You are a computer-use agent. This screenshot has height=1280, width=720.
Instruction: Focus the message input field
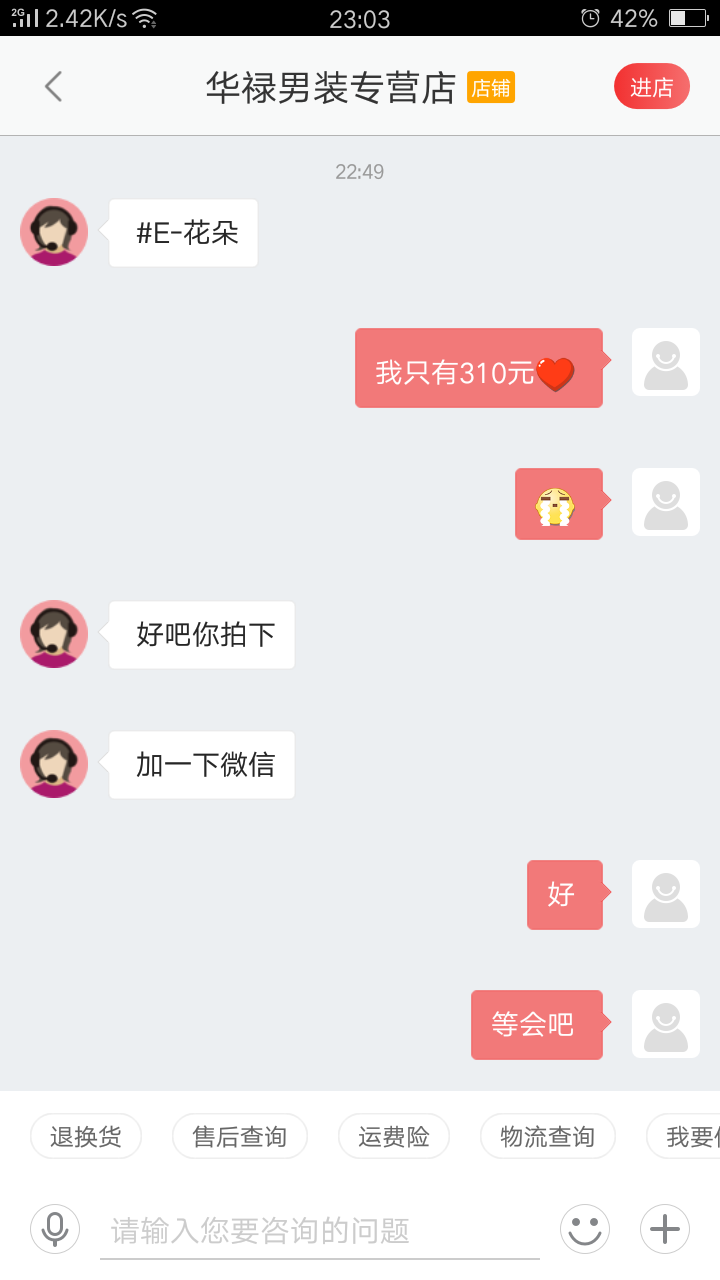tap(320, 1230)
